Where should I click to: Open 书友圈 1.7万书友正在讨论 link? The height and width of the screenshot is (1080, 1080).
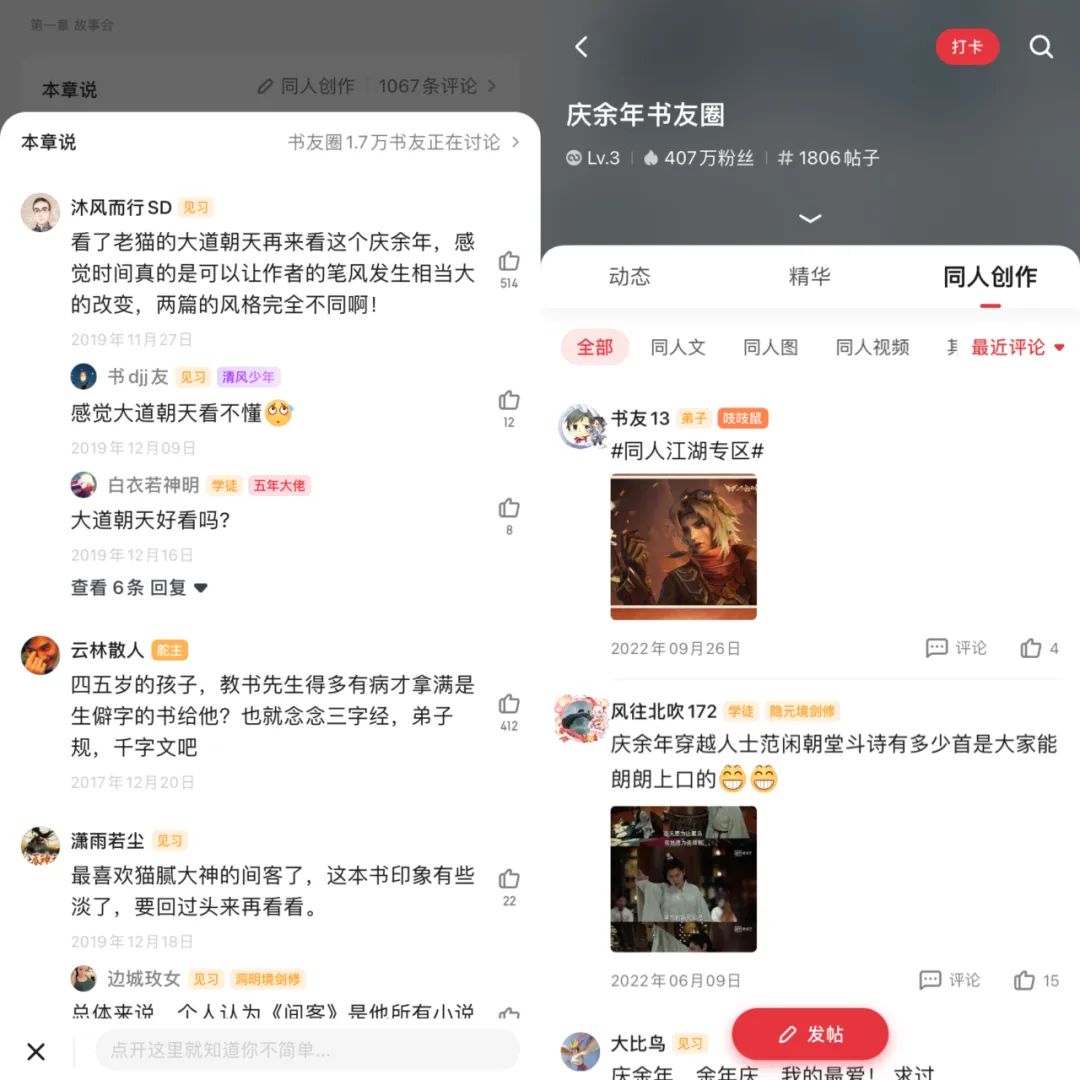(x=404, y=142)
